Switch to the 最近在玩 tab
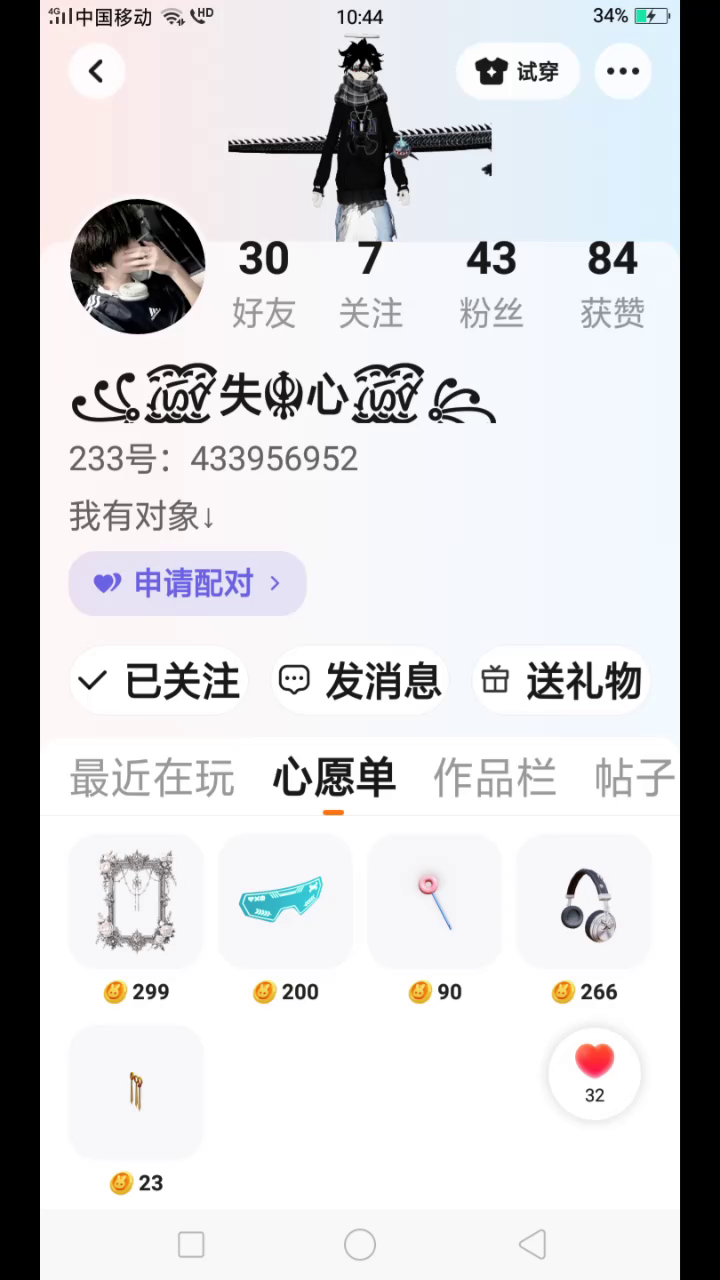This screenshot has width=720, height=1280. [152, 778]
